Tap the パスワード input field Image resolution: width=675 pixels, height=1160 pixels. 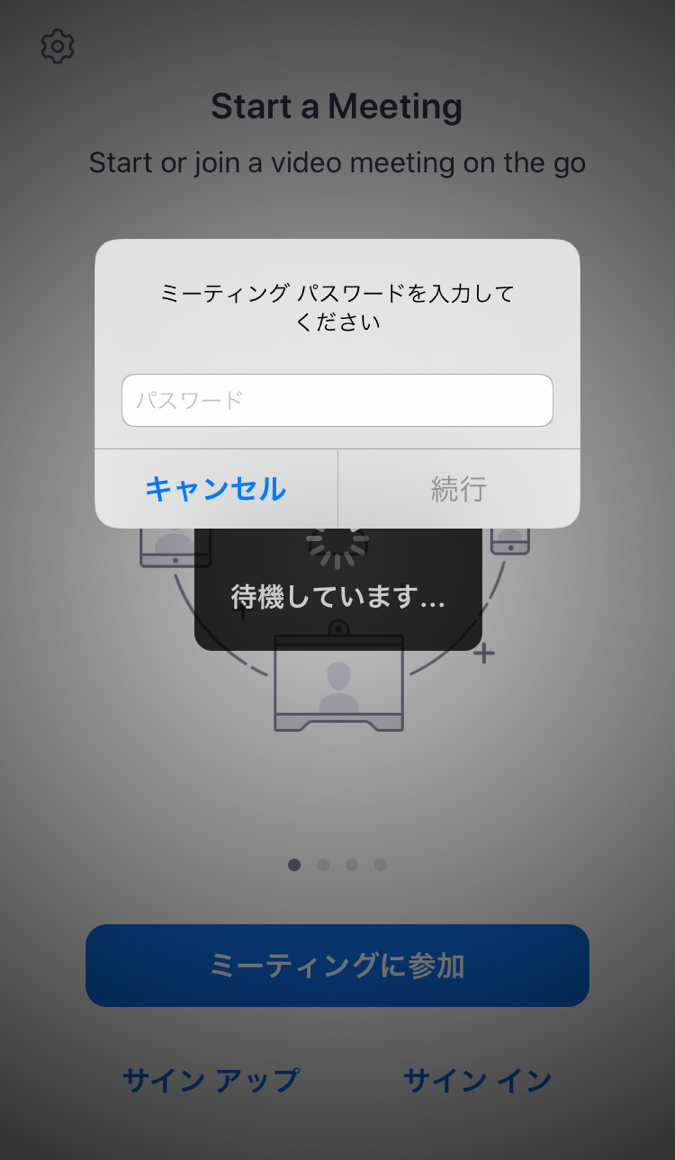pos(337,401)
